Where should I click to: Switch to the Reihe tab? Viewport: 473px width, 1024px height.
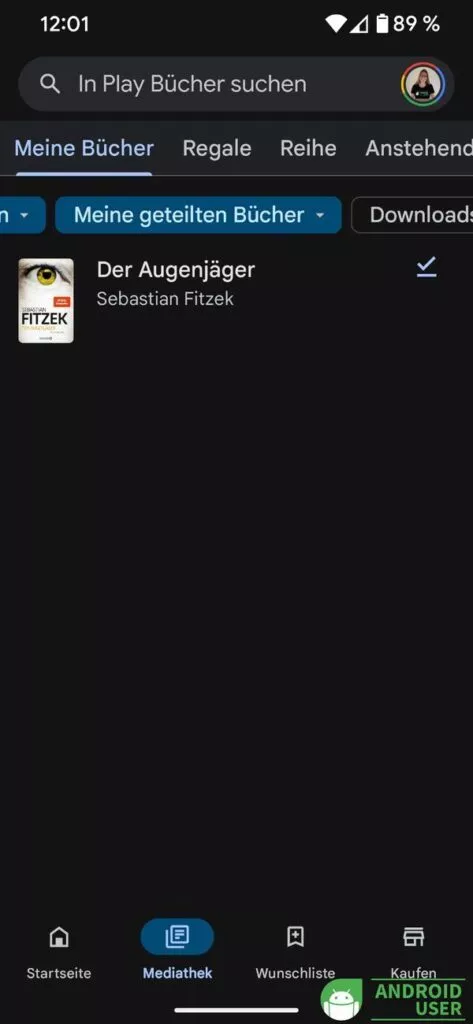308,148
